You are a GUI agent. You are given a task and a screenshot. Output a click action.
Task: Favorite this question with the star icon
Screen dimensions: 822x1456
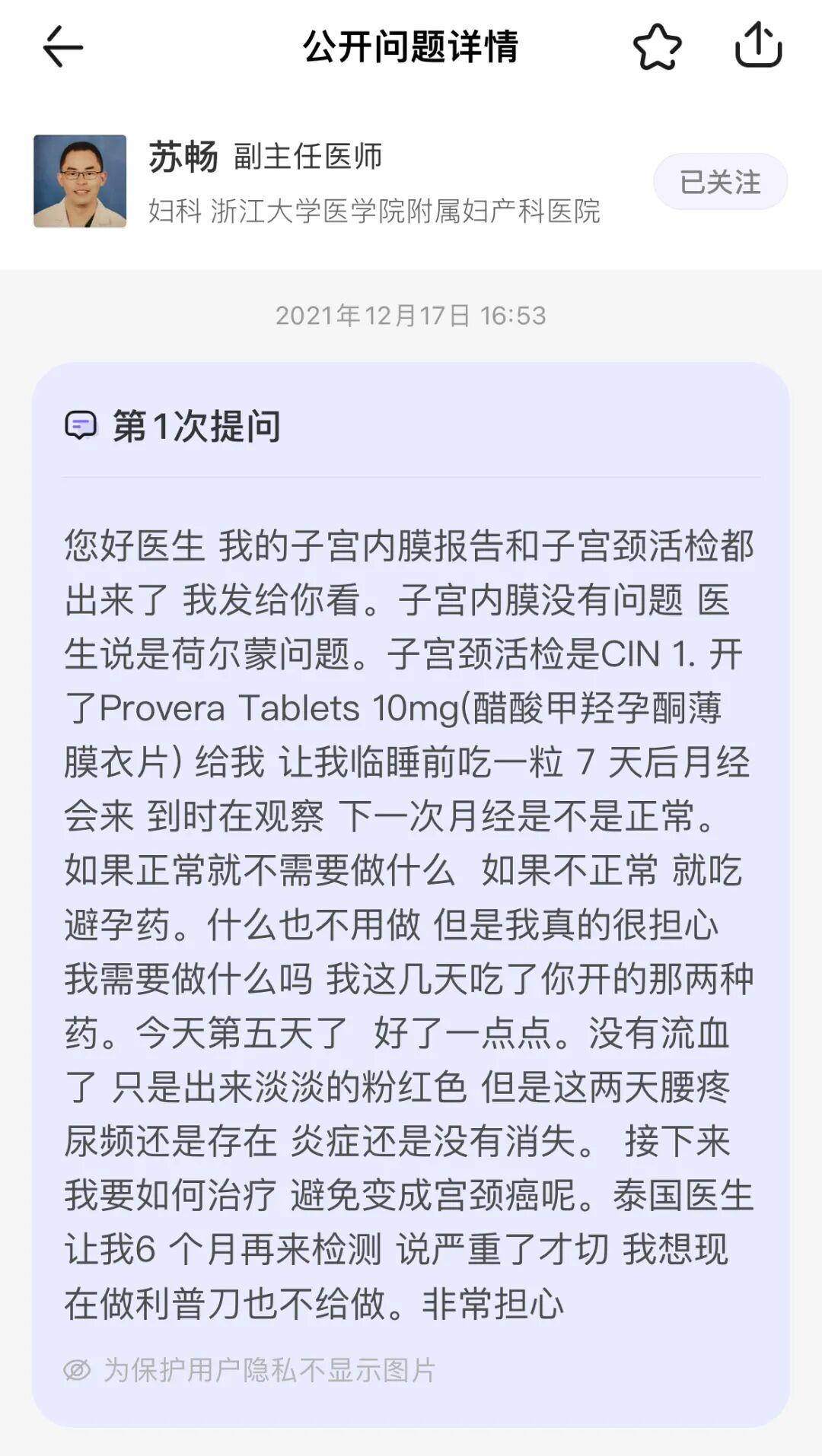click(657, 47)
